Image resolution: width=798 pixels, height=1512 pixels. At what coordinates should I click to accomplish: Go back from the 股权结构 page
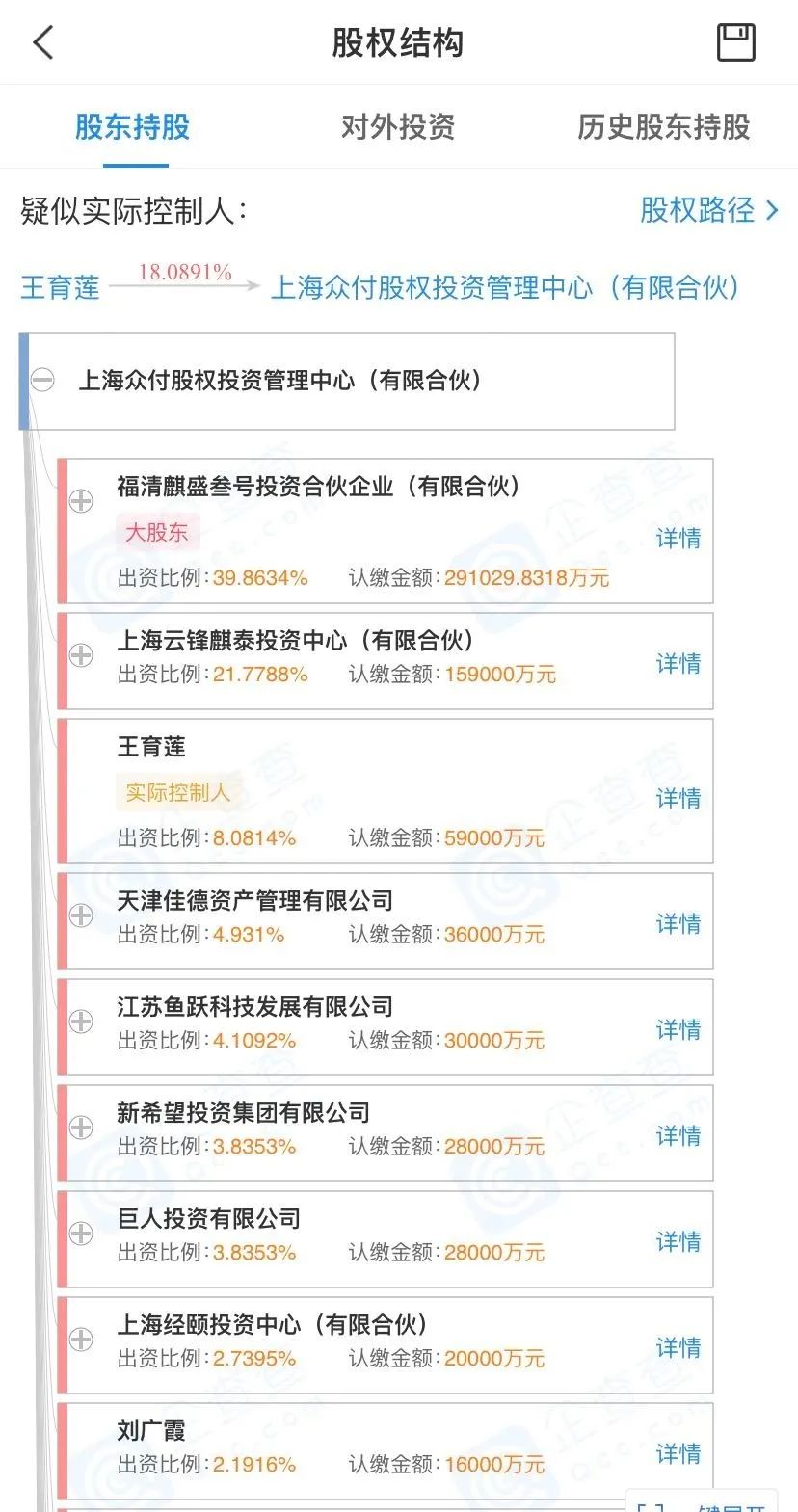pos(43,42)
